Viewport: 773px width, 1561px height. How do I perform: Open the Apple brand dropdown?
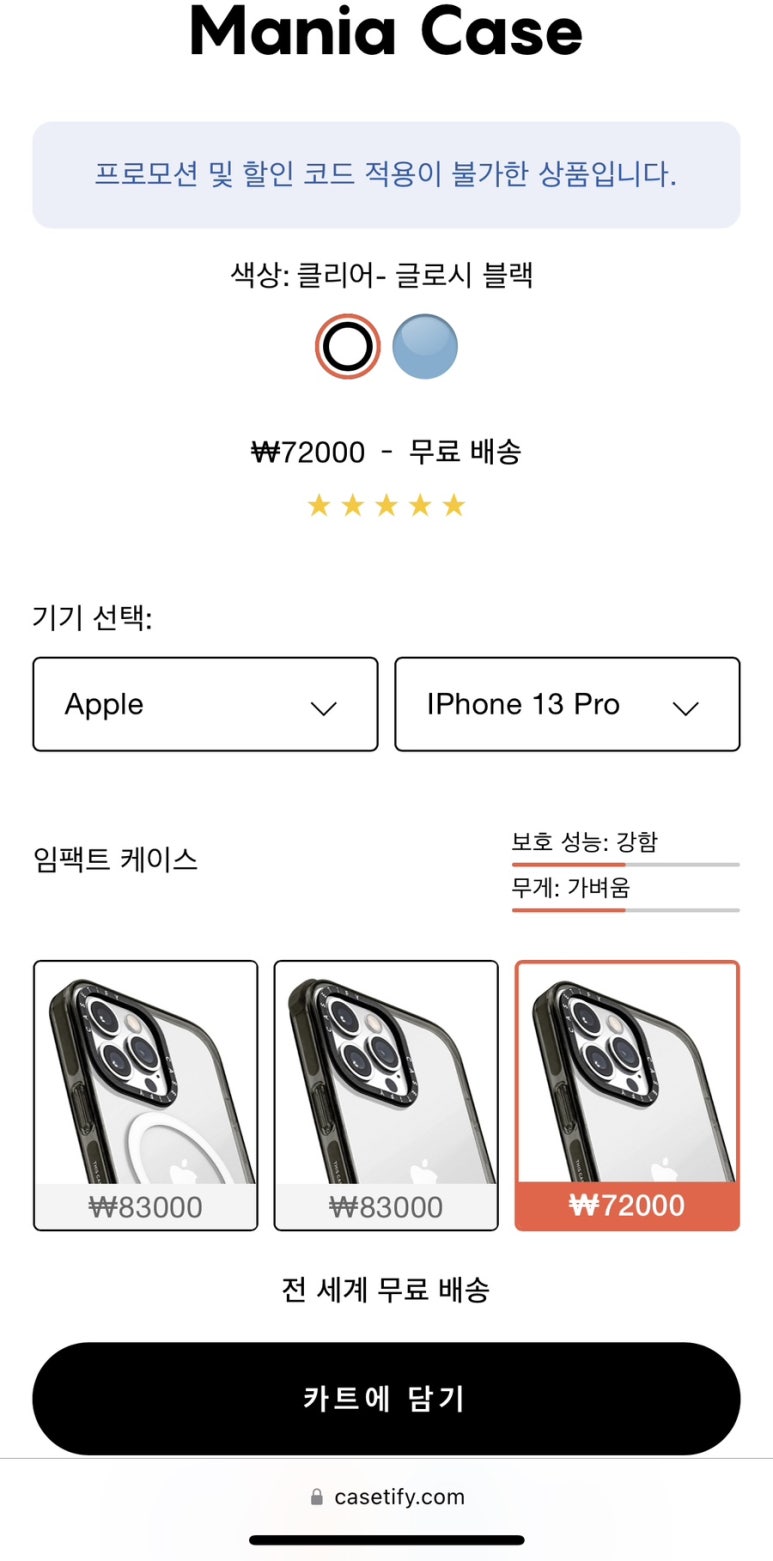coord(205,704)
